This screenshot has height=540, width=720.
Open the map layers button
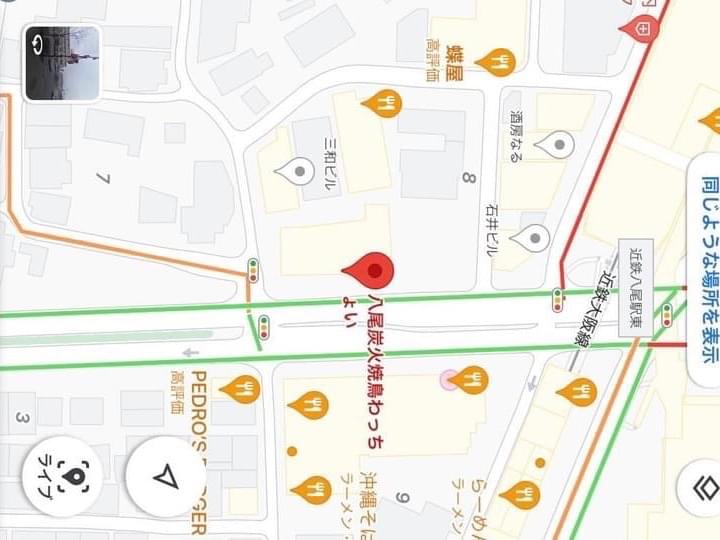pos(707,490)
